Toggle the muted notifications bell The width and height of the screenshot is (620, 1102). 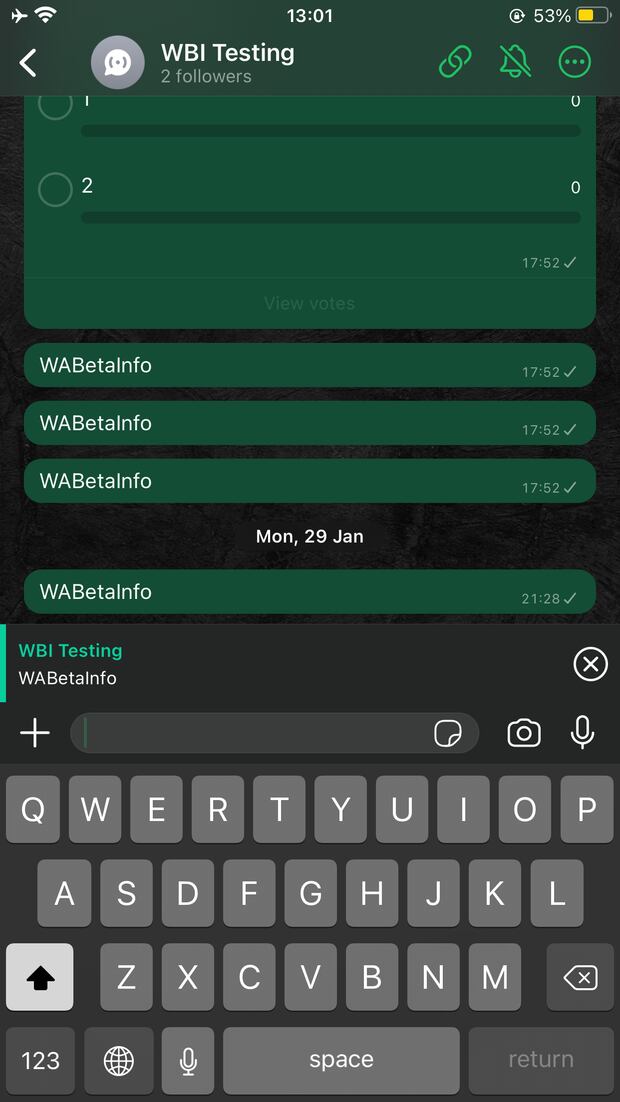point(515,63)
